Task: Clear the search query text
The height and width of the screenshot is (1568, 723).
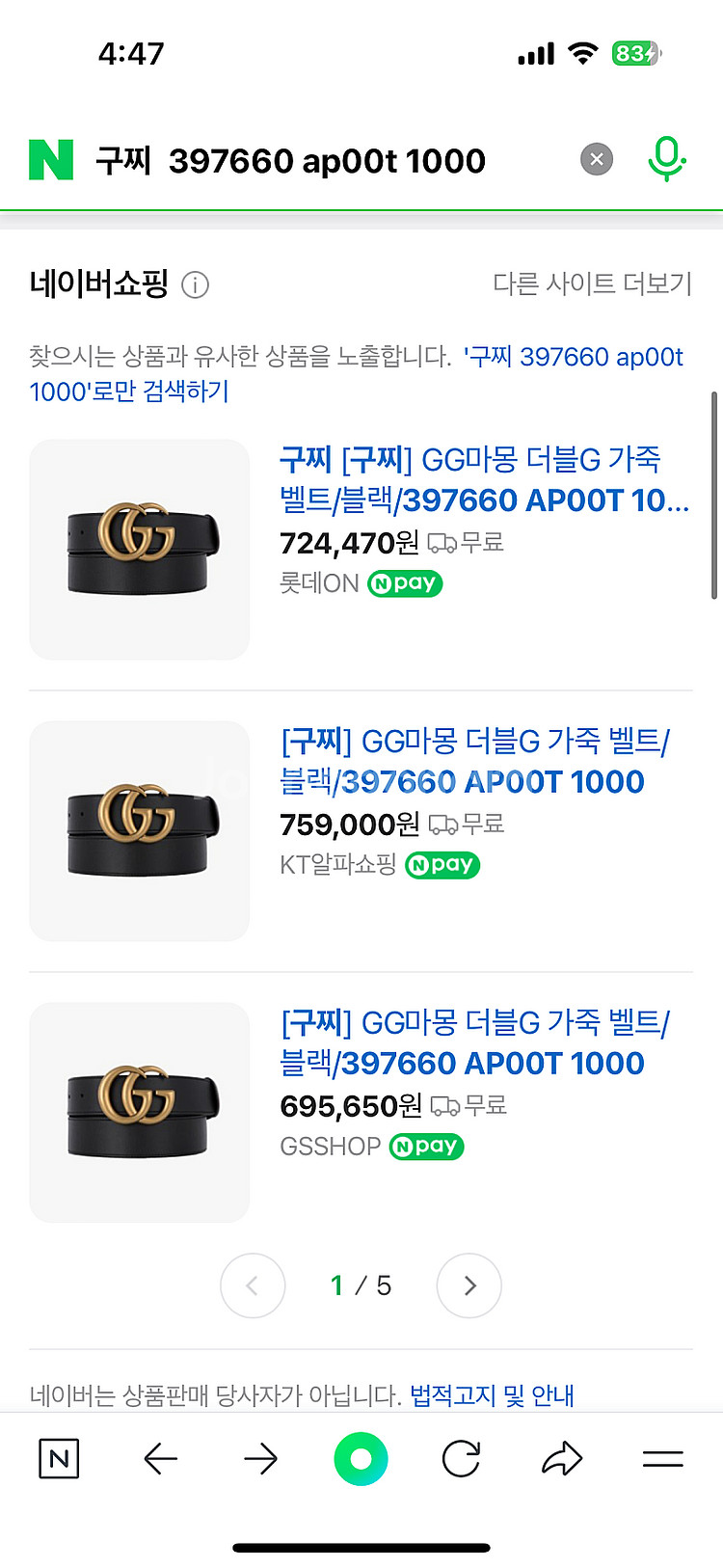Action: [597, 159]
